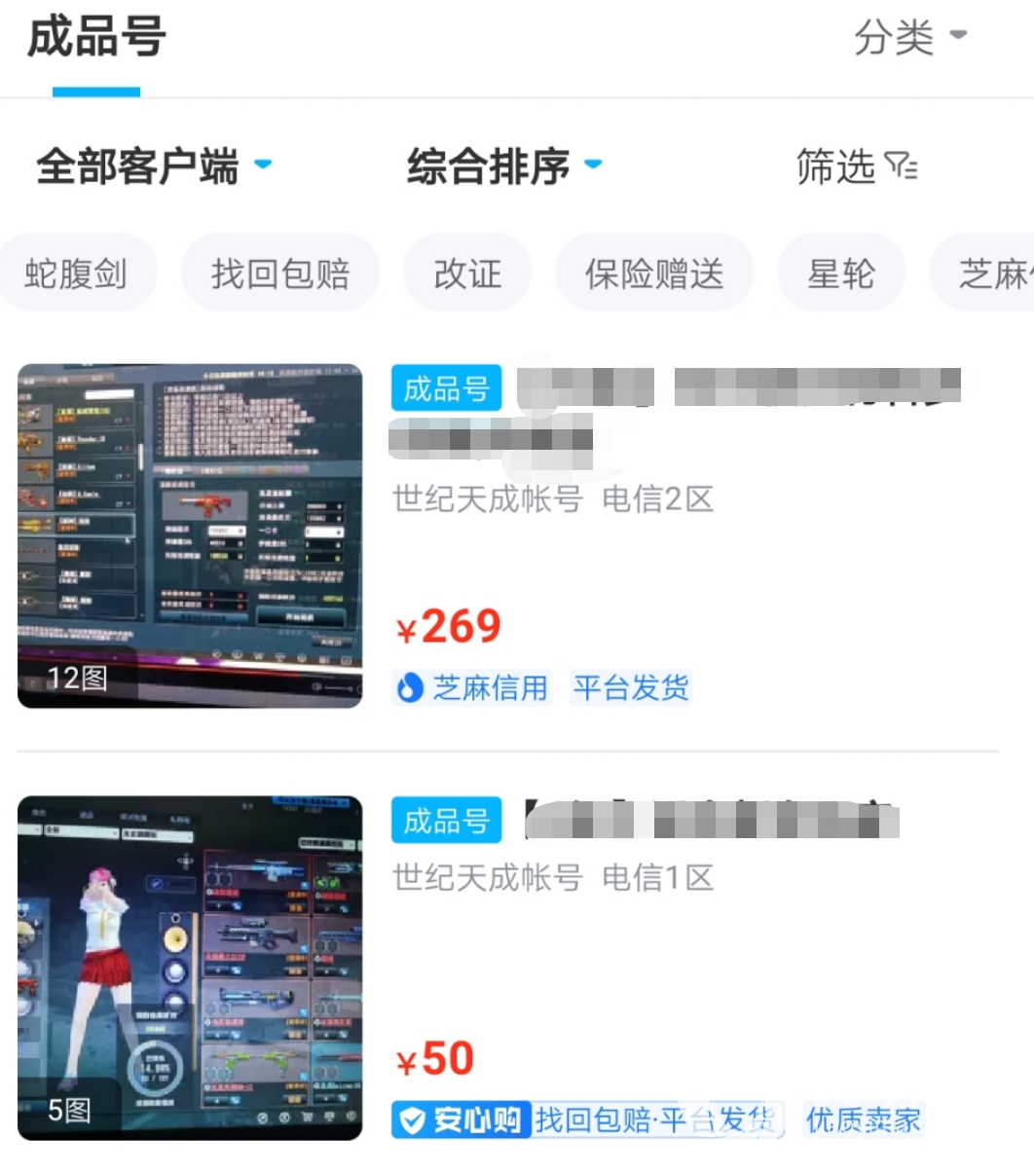This screenshot has width=1034, height=1176.
Task: Open the 筛选 filter panel
Action: tap(856, 166)
